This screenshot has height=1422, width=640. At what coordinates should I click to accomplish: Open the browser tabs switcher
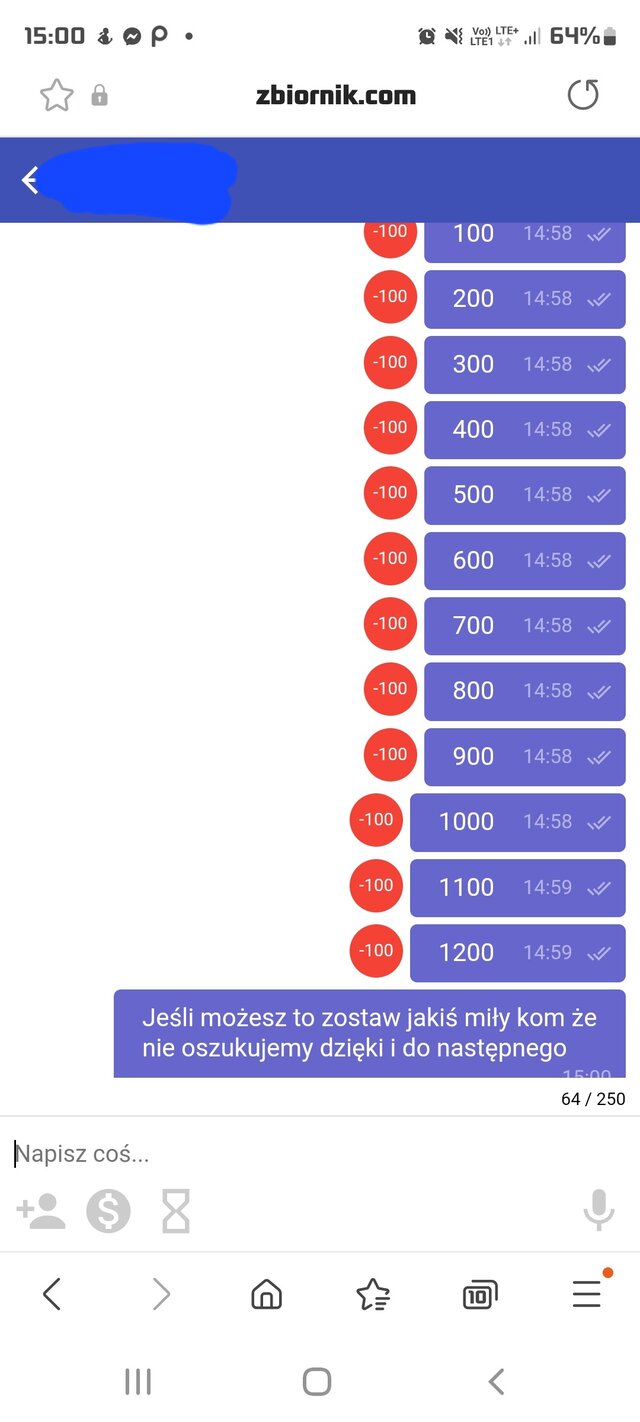(480, 1295)
